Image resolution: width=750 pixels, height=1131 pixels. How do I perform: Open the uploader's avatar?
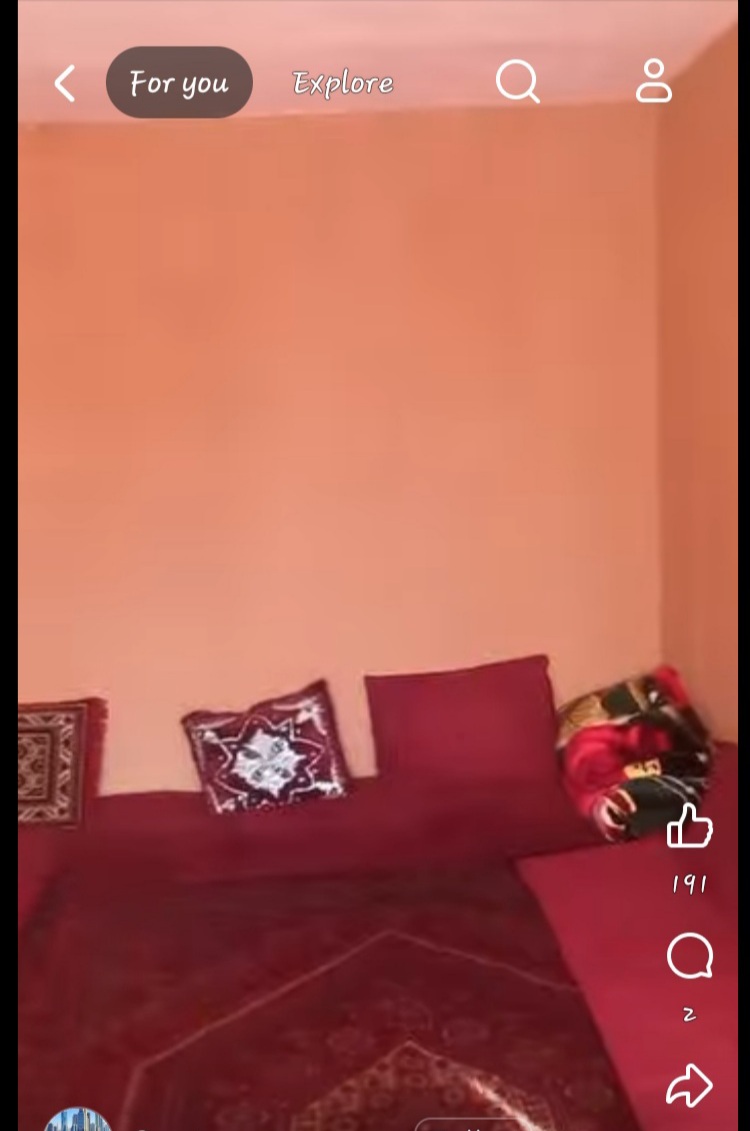point(78,1120)
